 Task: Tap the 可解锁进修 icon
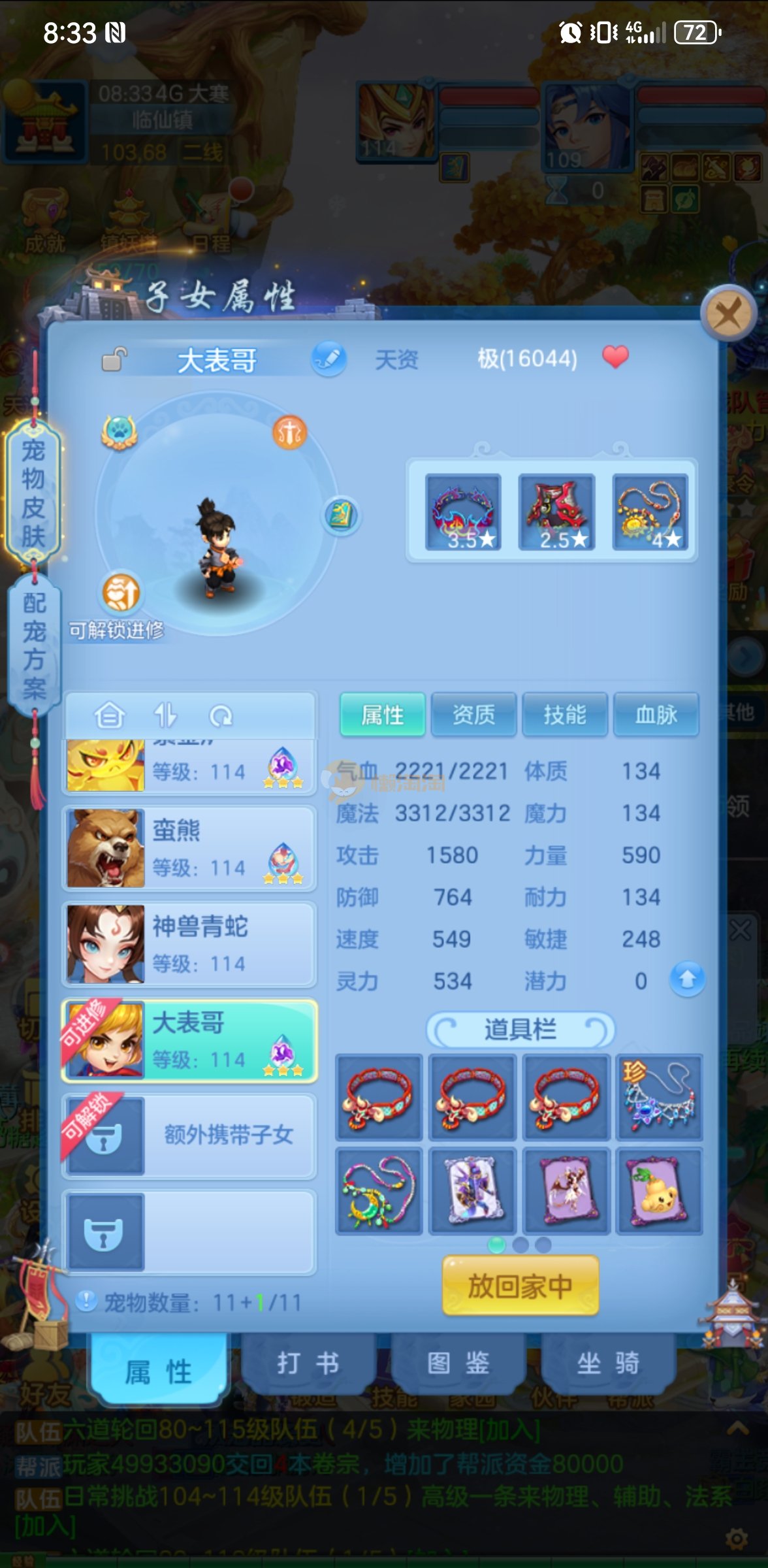[121, 593]
